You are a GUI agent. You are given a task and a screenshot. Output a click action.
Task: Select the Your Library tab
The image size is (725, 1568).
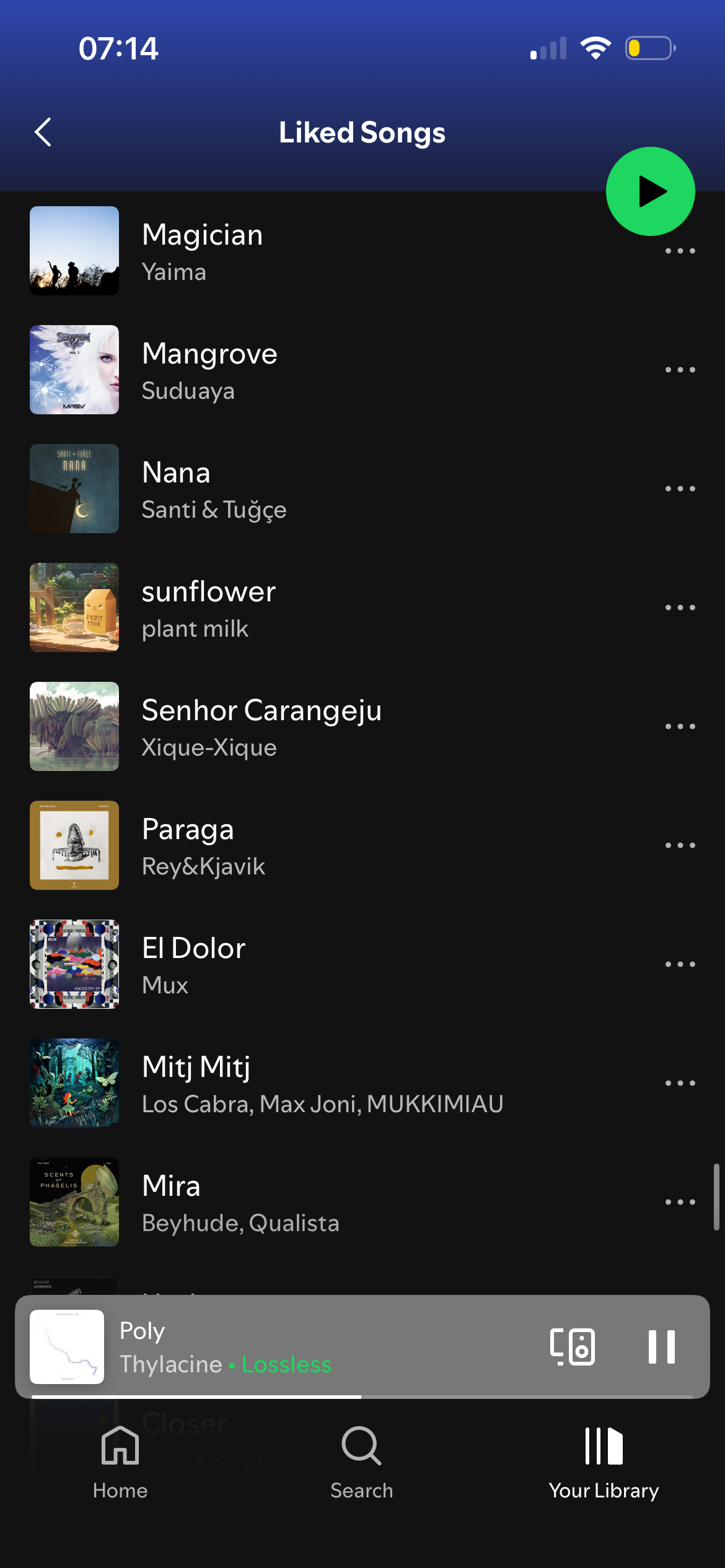point(604,1463)
